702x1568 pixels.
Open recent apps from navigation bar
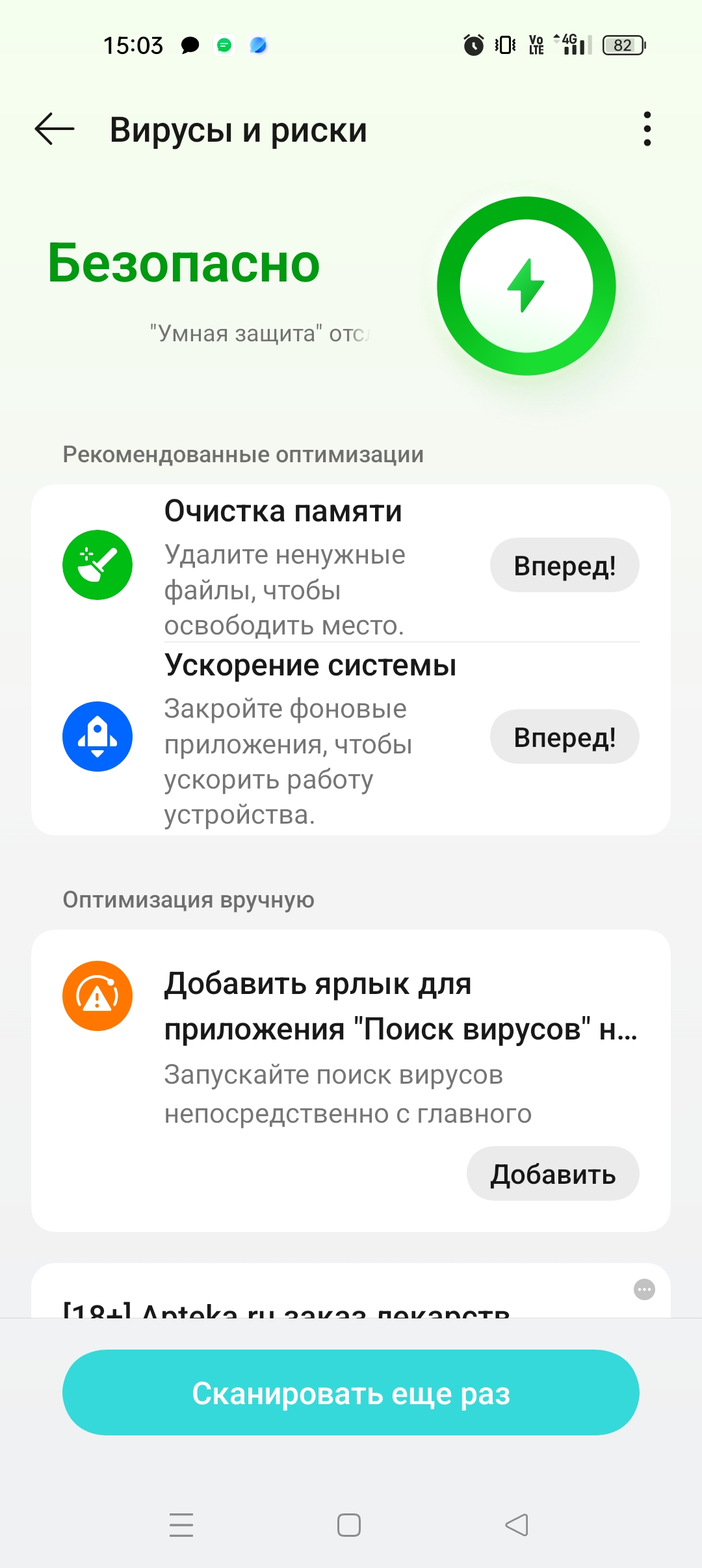tap(181, 1525)
